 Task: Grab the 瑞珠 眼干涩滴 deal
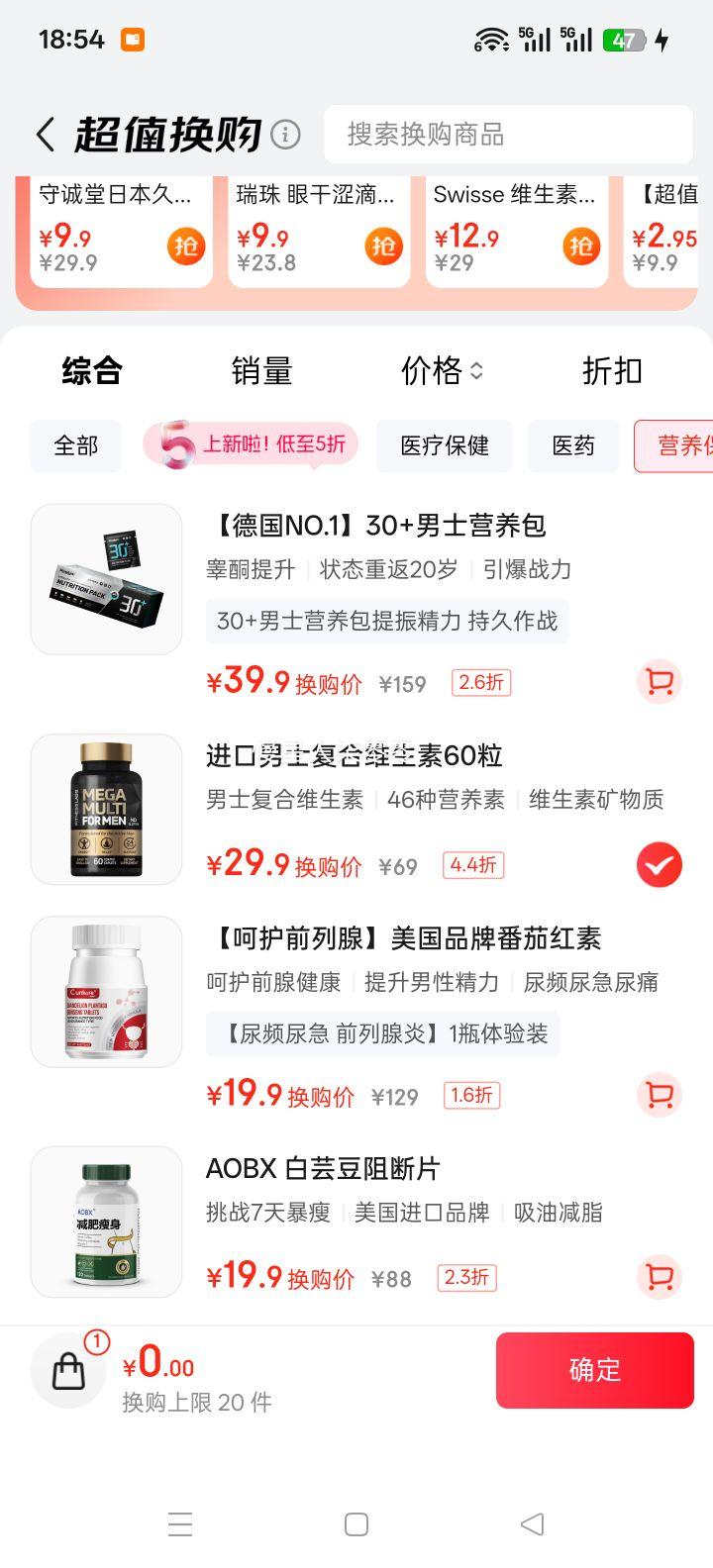[383, 245]
